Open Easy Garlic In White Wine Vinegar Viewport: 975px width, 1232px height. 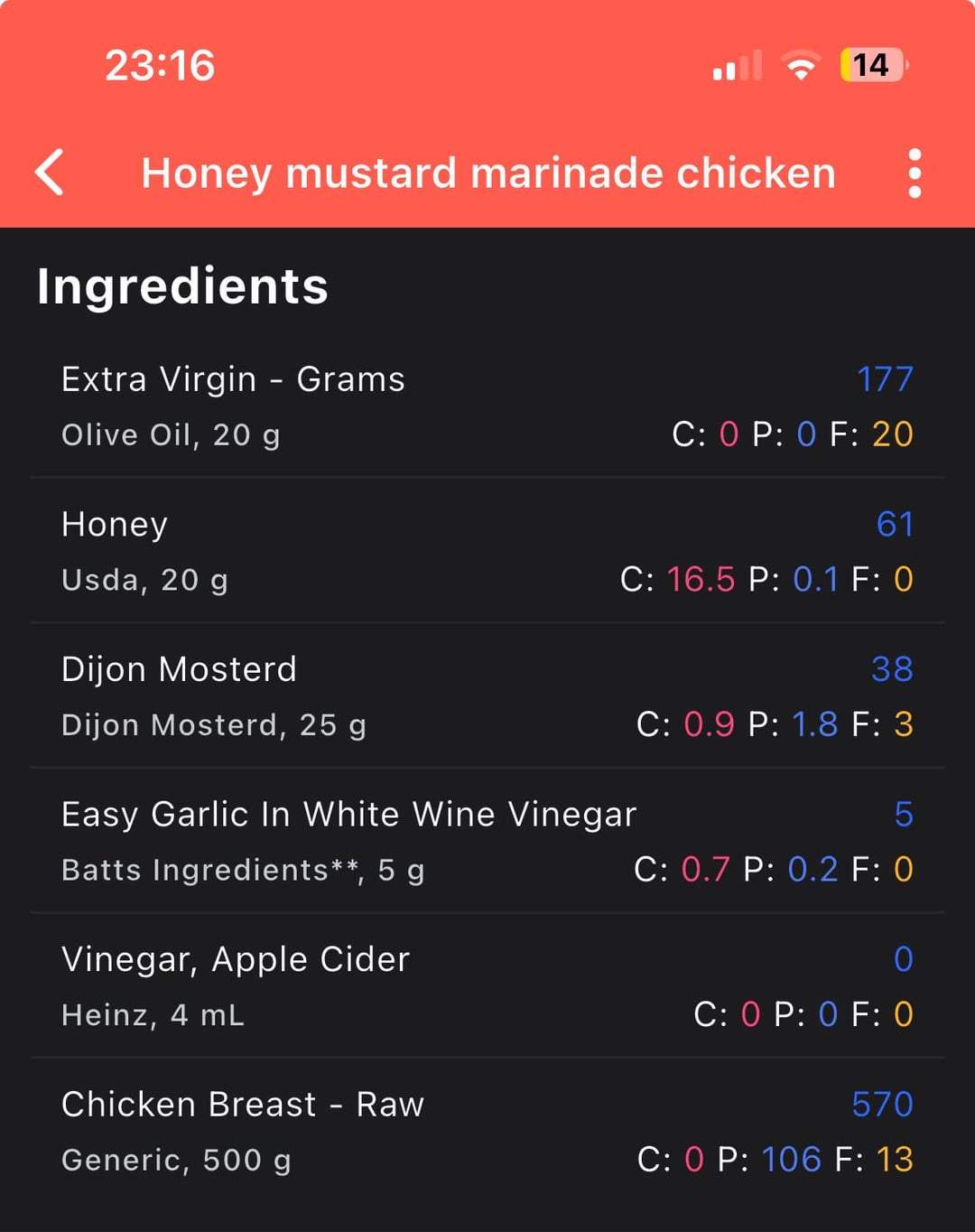[x=487, y=841]
